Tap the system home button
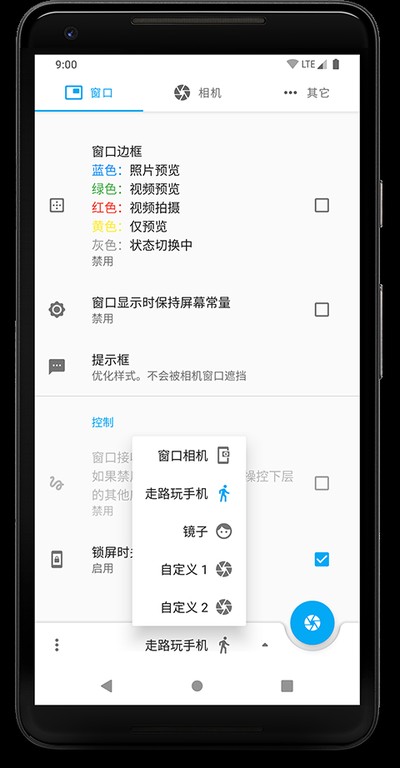Screen dimensions: 400x768 click(x=197, y=686)
